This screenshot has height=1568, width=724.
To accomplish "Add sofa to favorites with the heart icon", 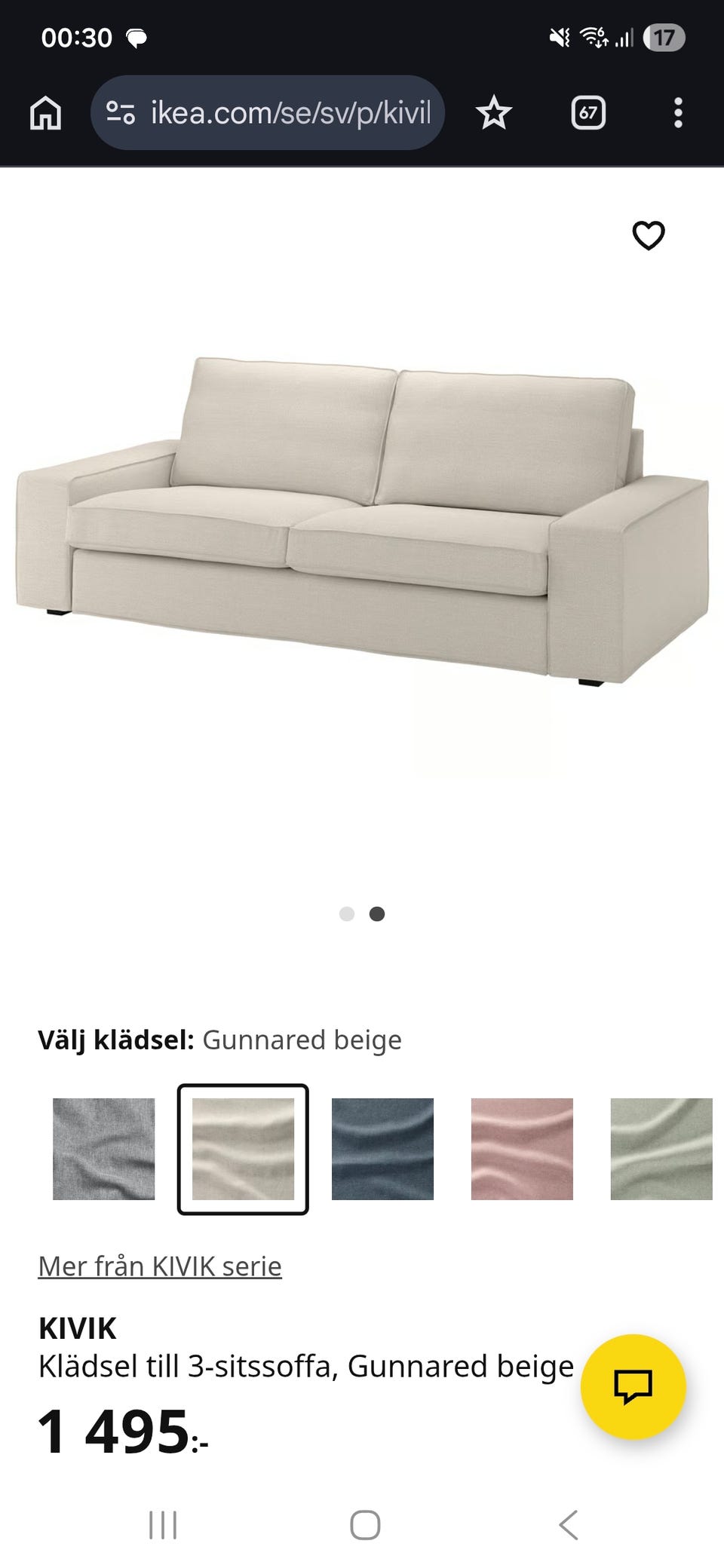I will click(649, 237).
